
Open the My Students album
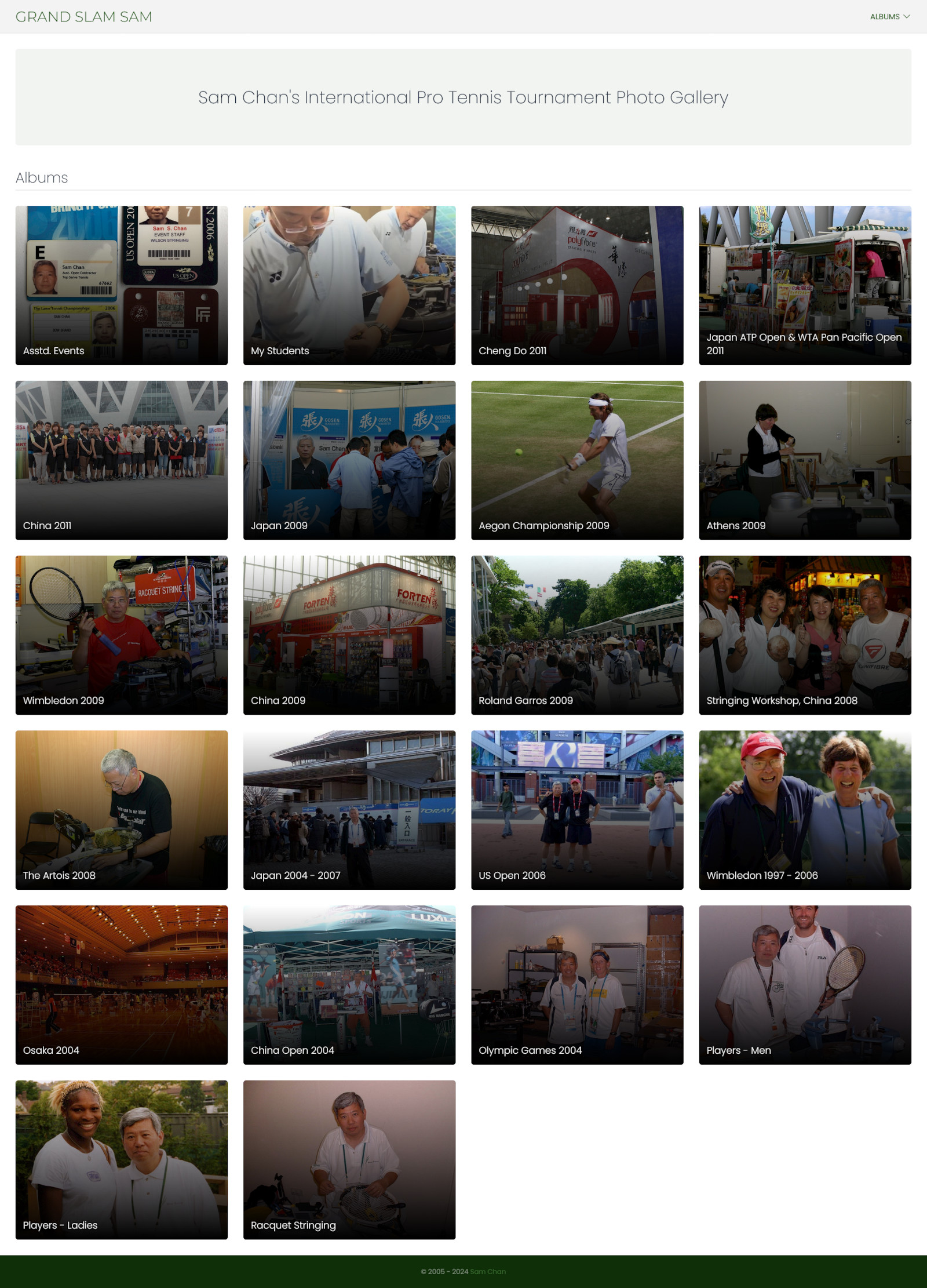tap(349, 285)
